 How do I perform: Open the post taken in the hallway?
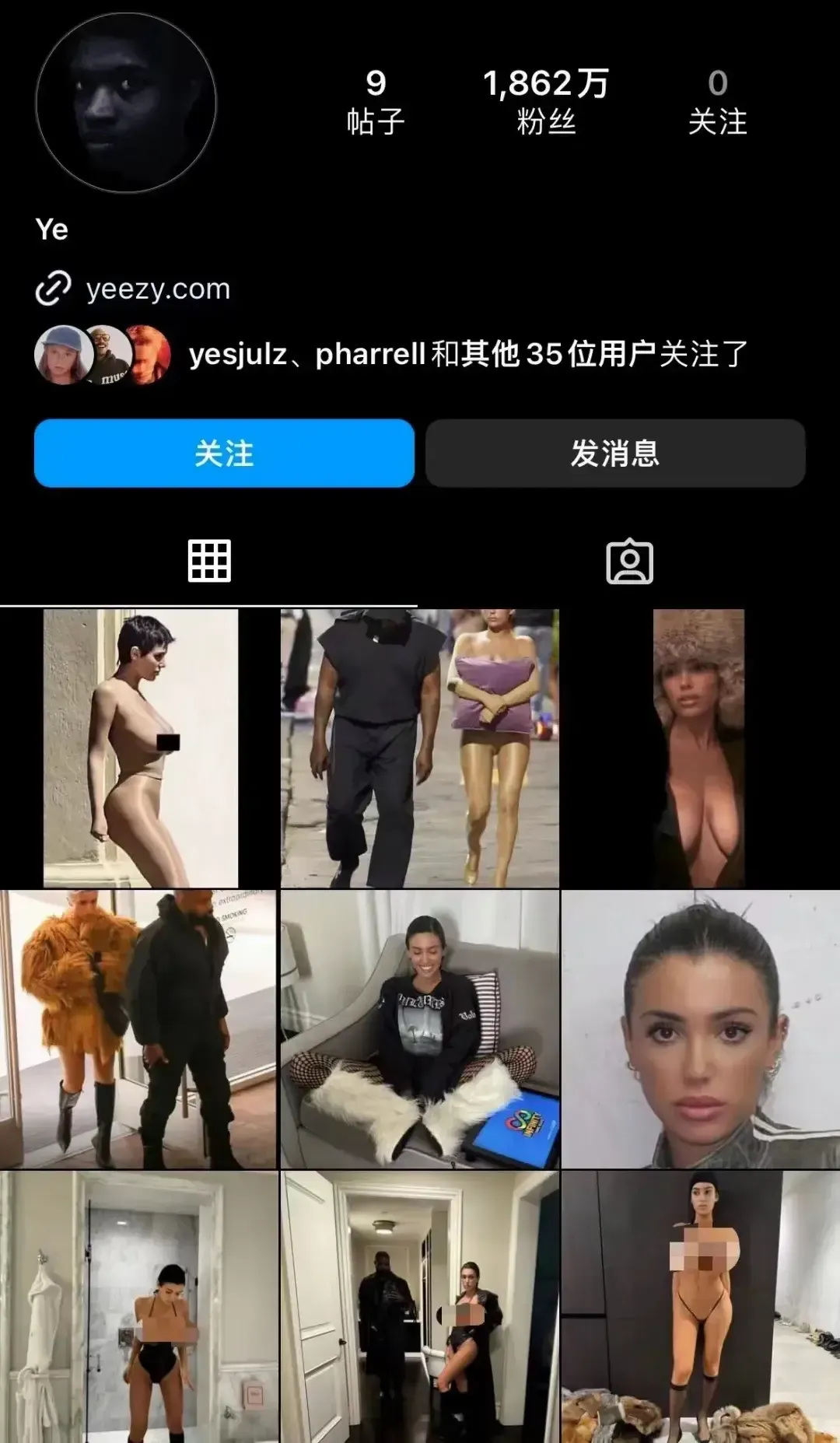[419, 1307]
